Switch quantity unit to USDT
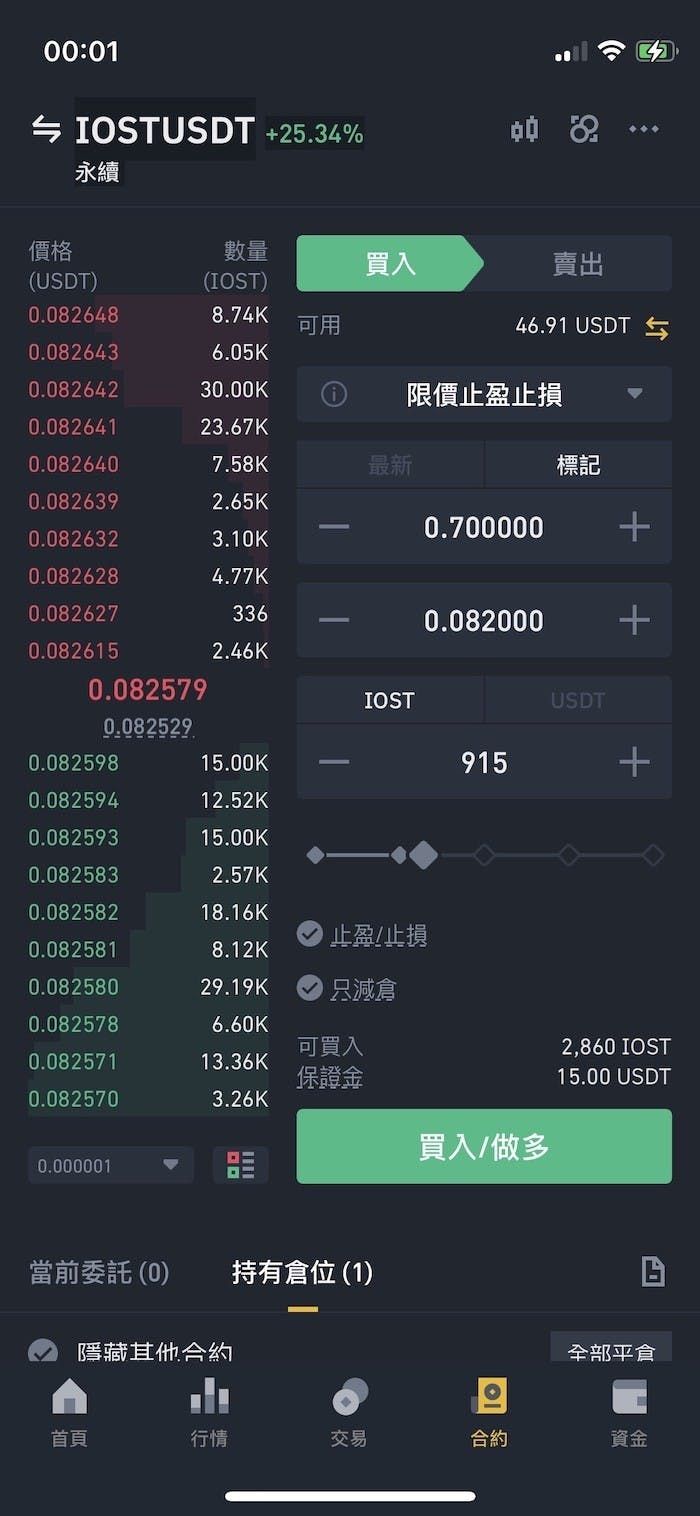 pos(578,700)
